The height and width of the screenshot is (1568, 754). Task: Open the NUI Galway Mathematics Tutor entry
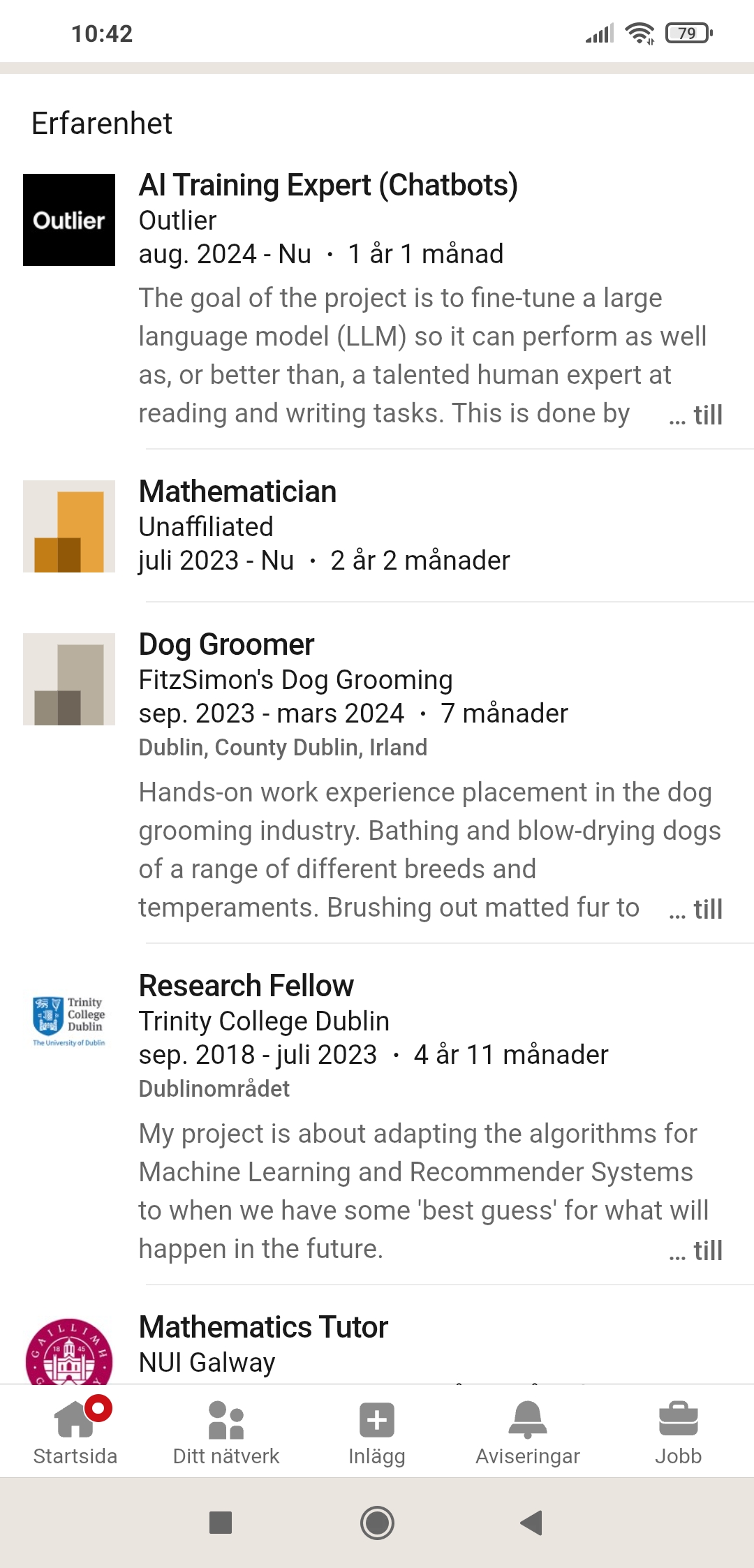(377, 1345)
